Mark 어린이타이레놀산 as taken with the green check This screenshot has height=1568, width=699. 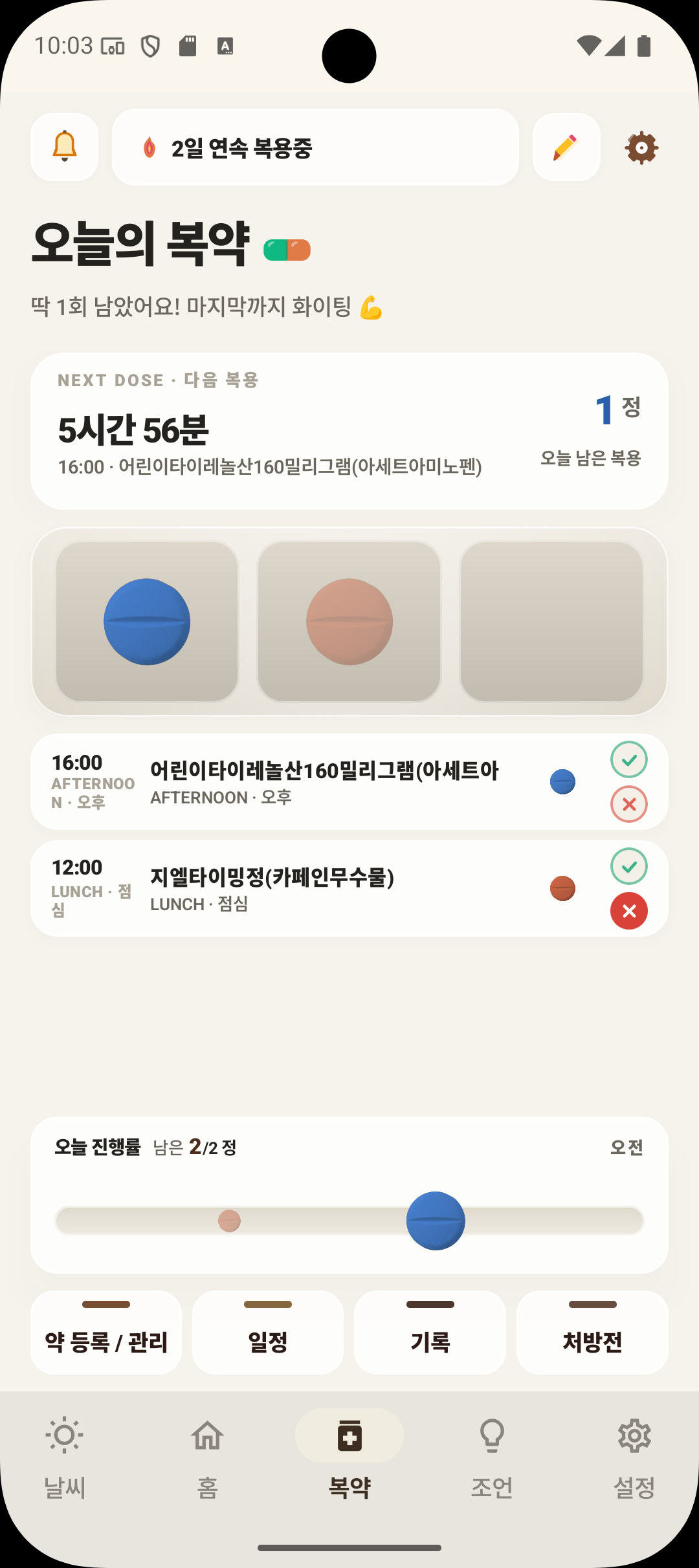click(x=629, y=759)
